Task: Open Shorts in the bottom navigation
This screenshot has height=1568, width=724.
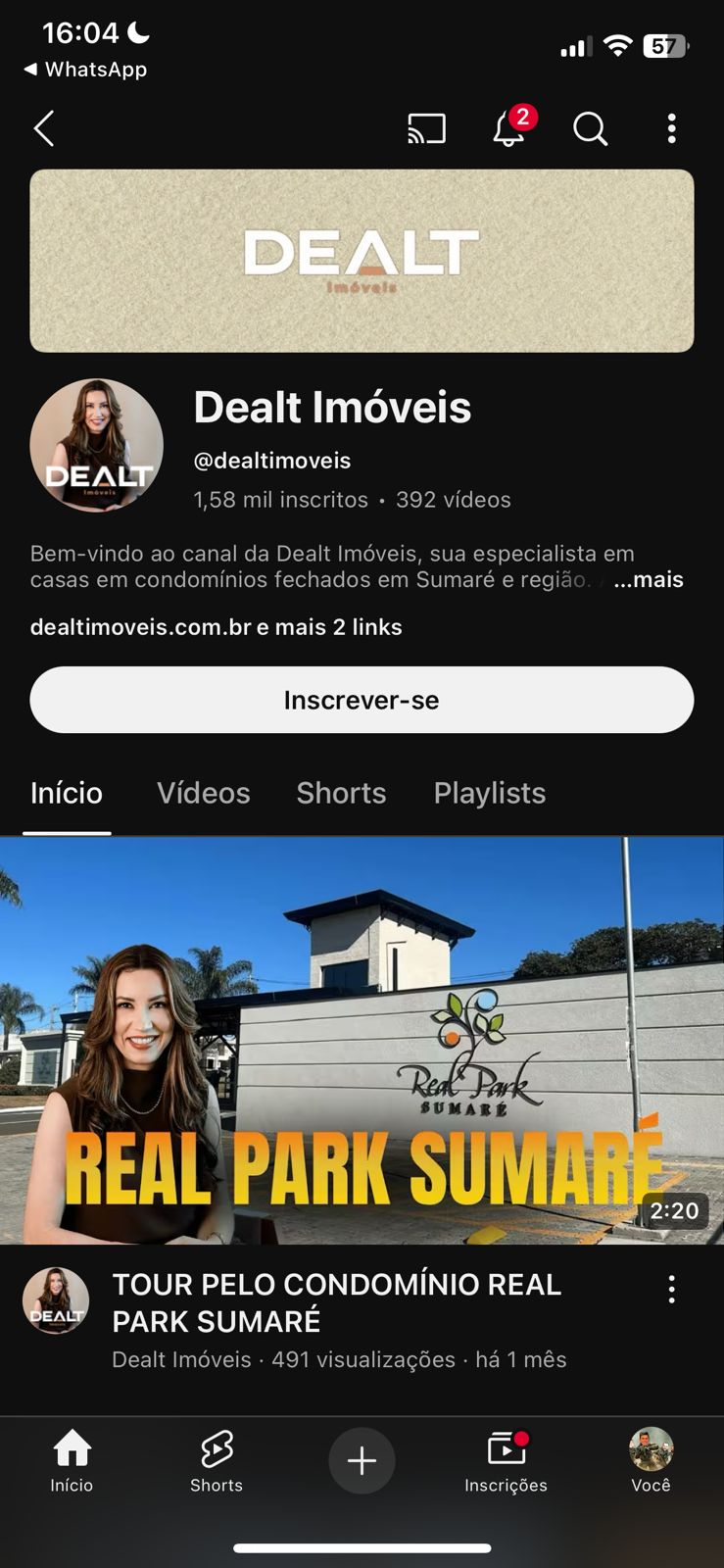Action: click(x=217, y=1460)
